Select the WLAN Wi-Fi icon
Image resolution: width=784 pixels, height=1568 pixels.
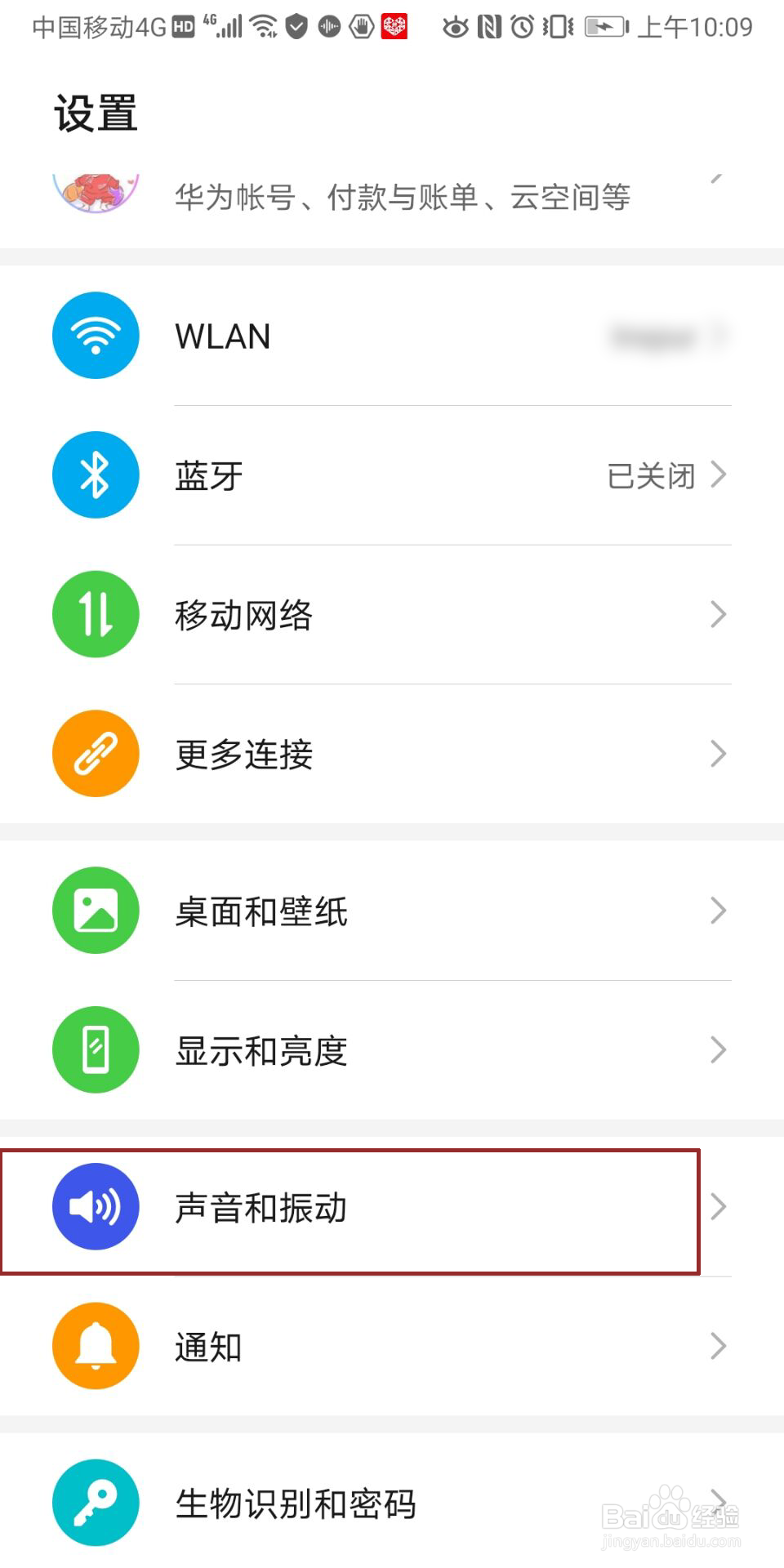point(95,335)
